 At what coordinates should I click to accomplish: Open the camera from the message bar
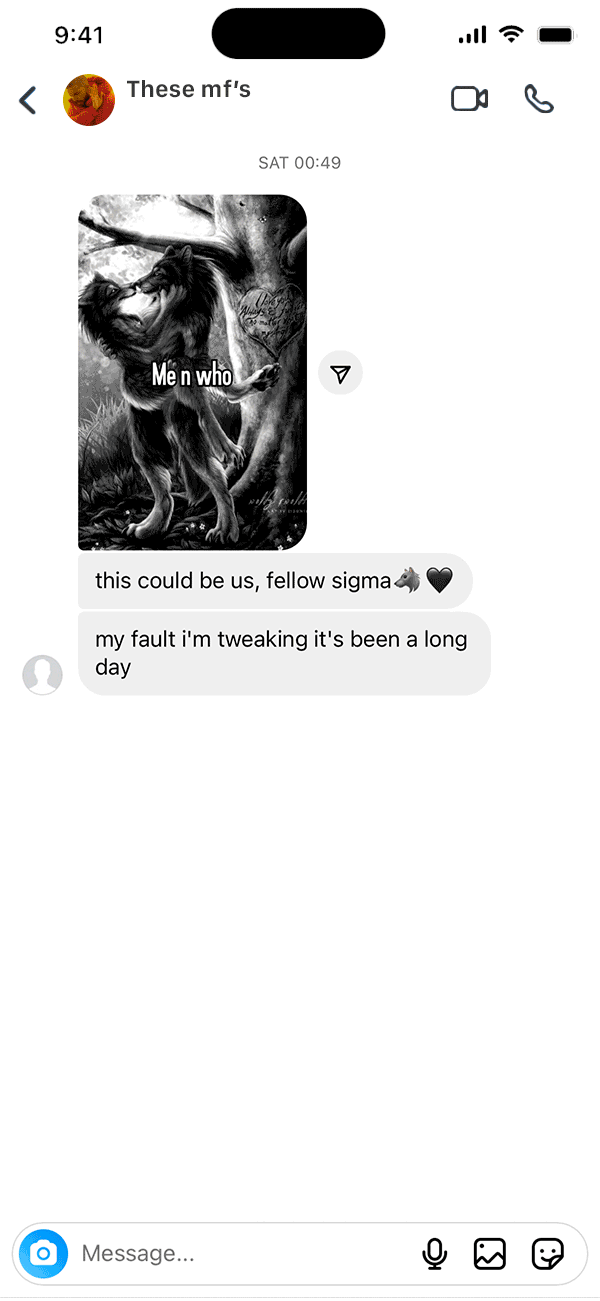pos(43,1253)
